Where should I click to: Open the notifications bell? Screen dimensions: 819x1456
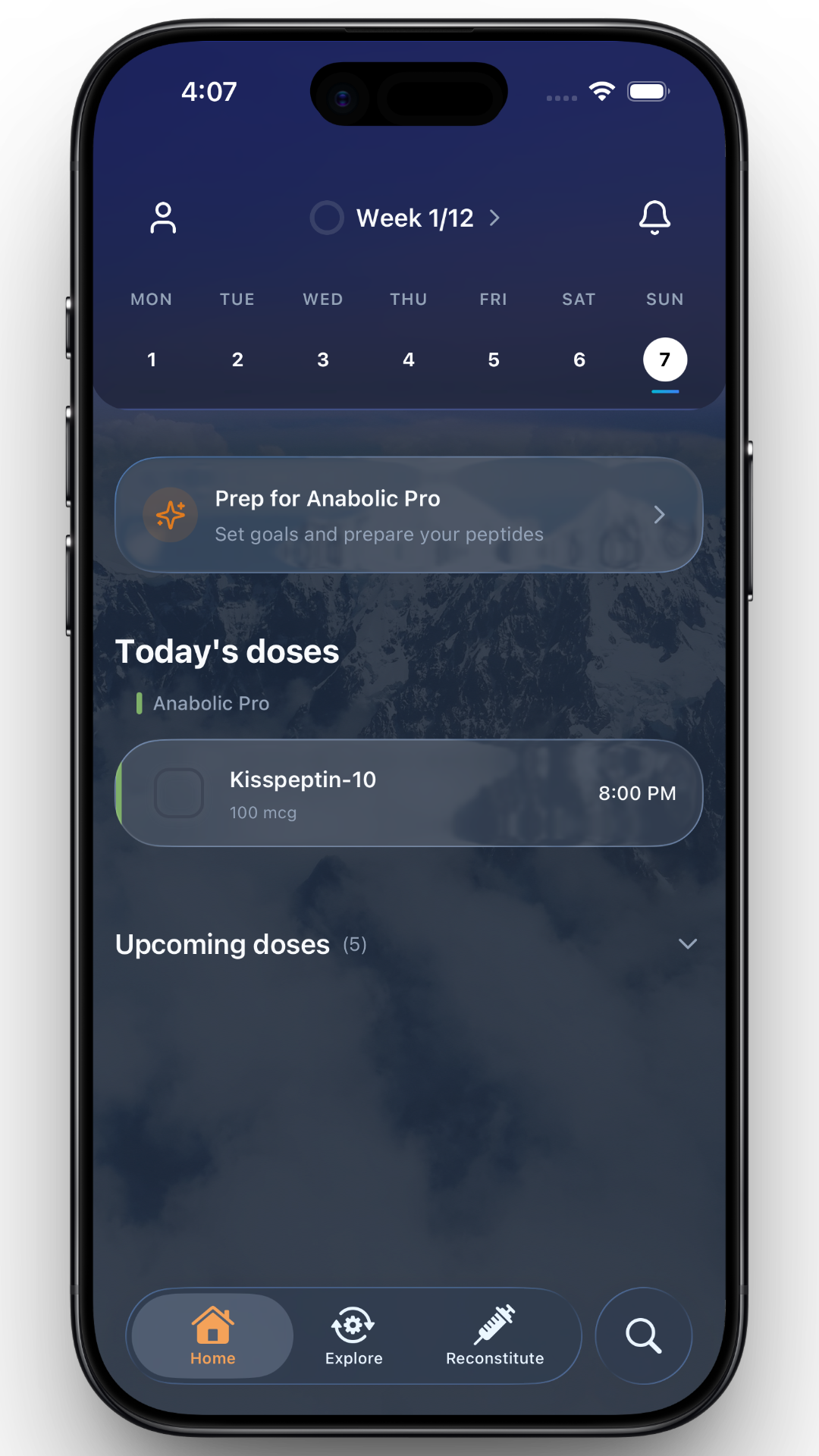pos(654,218)
